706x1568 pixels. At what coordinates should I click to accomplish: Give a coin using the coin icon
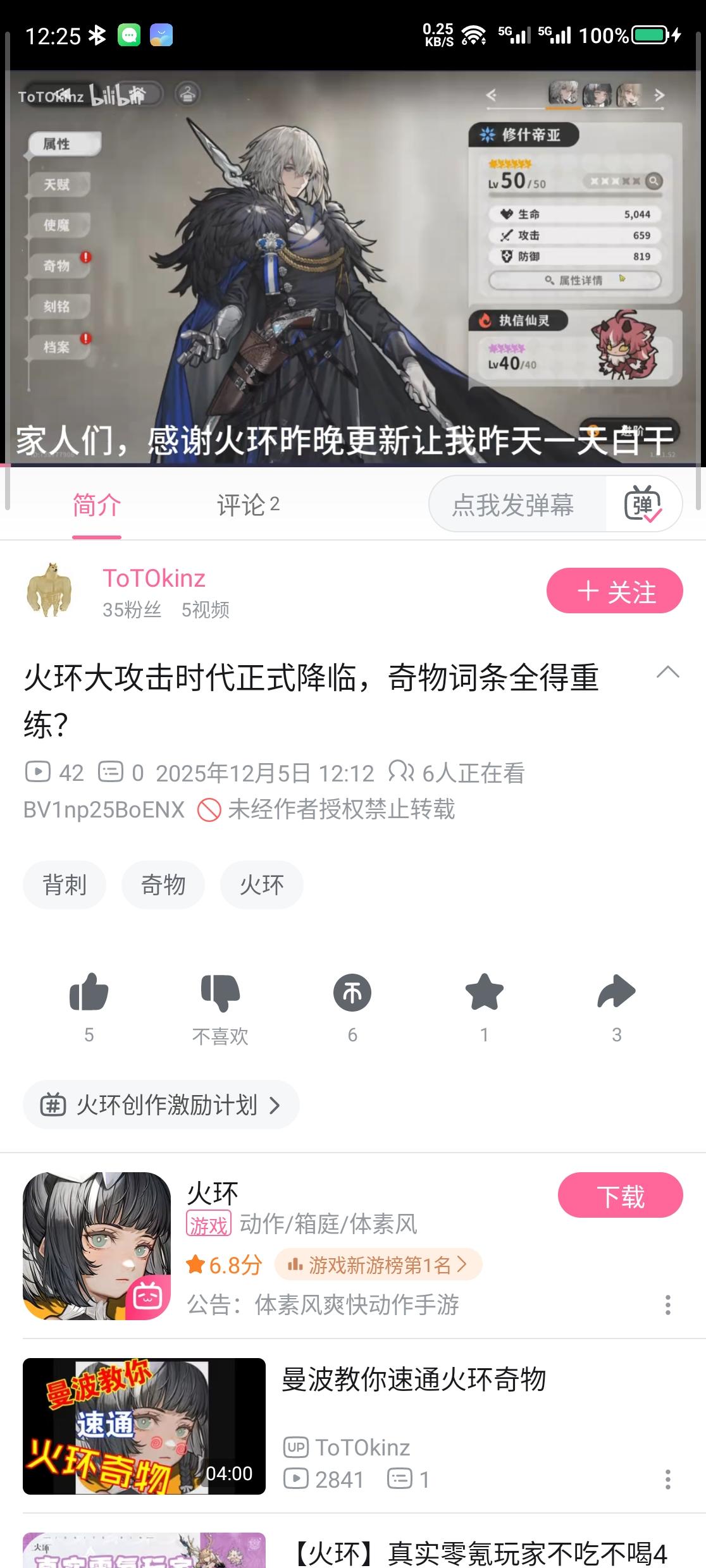tap(352, 995)
